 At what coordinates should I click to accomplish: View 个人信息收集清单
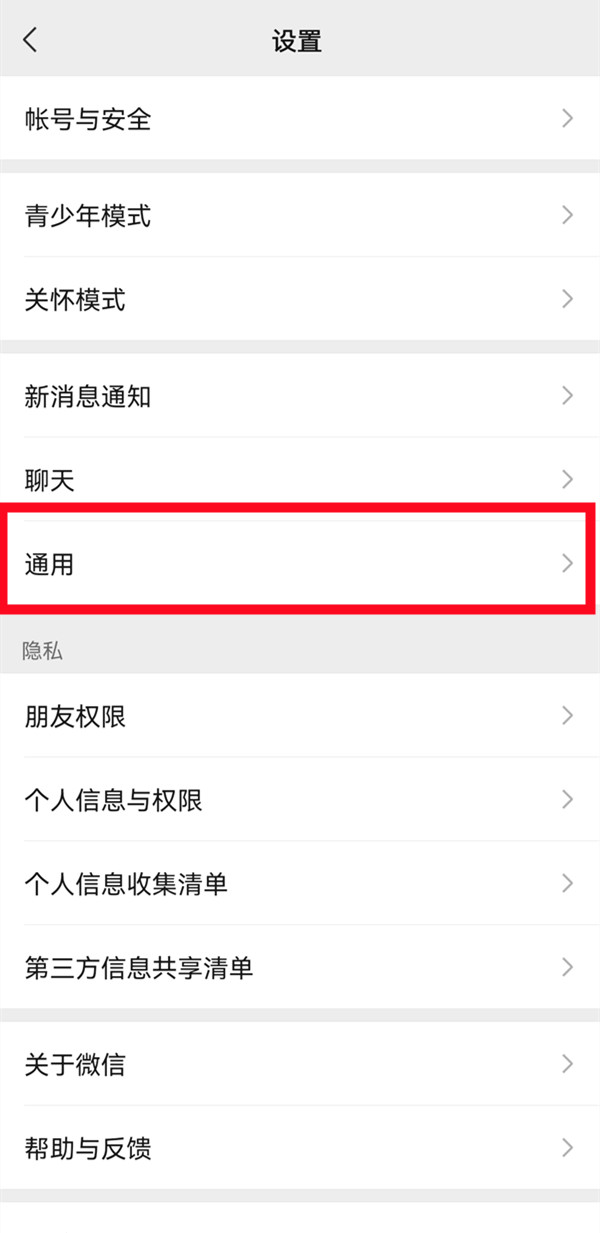(x=300, y=884)
